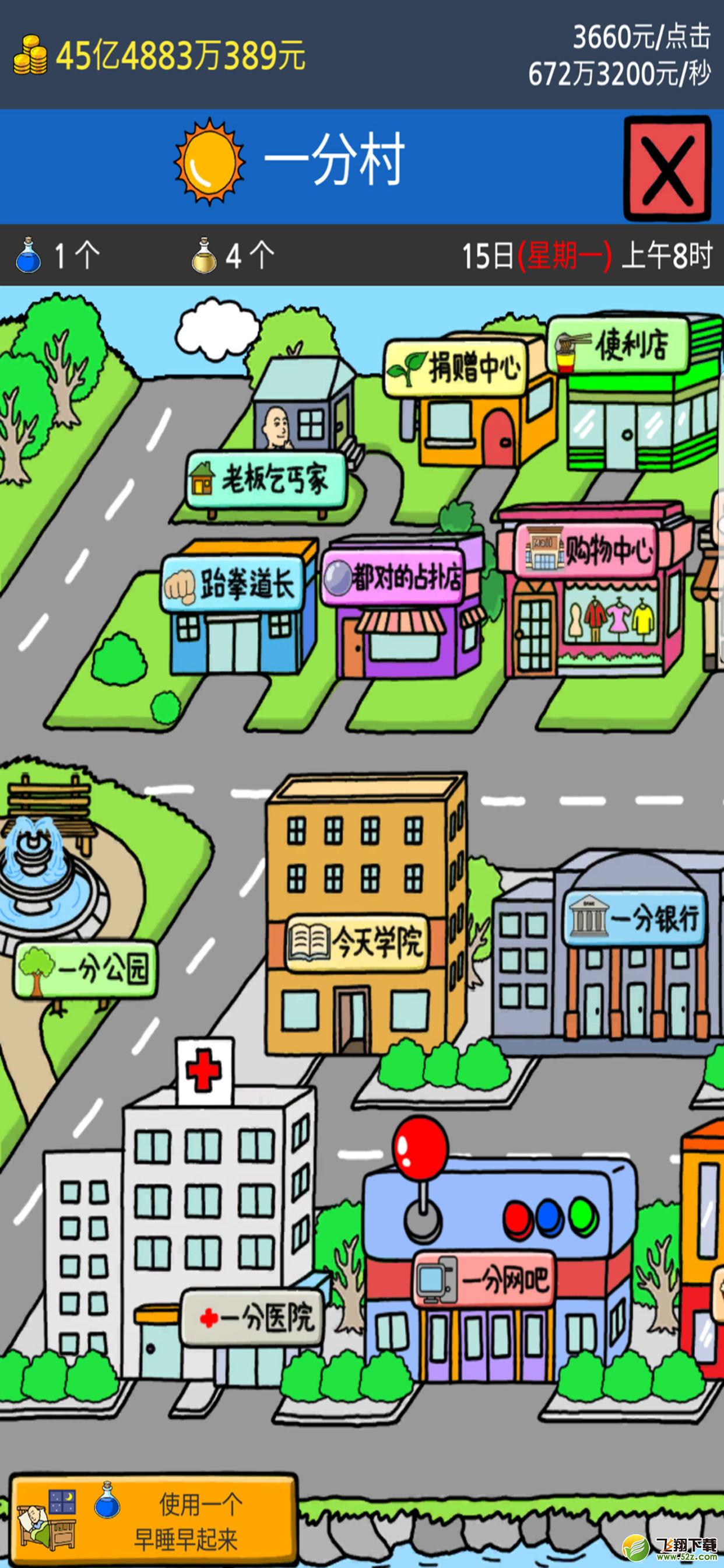Use a potion to 早睡早起来
Viewport: 724px width, 1568px height.
pyautogui.click(x=154, y=1521)
